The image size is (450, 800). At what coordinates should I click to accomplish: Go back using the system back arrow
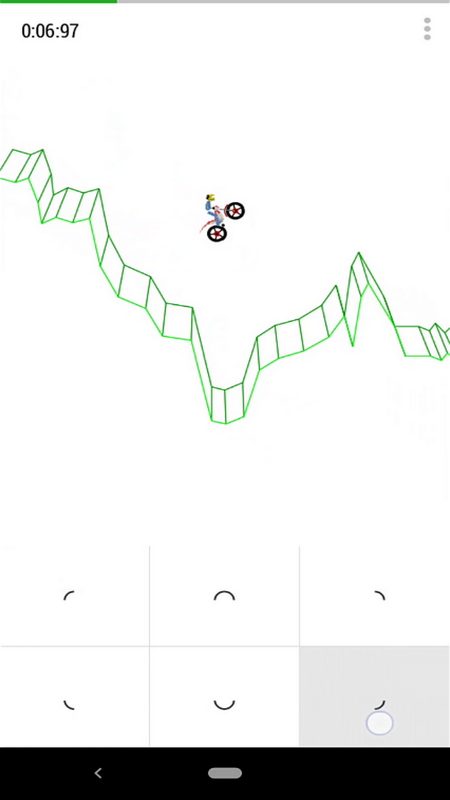click(98, 773)
